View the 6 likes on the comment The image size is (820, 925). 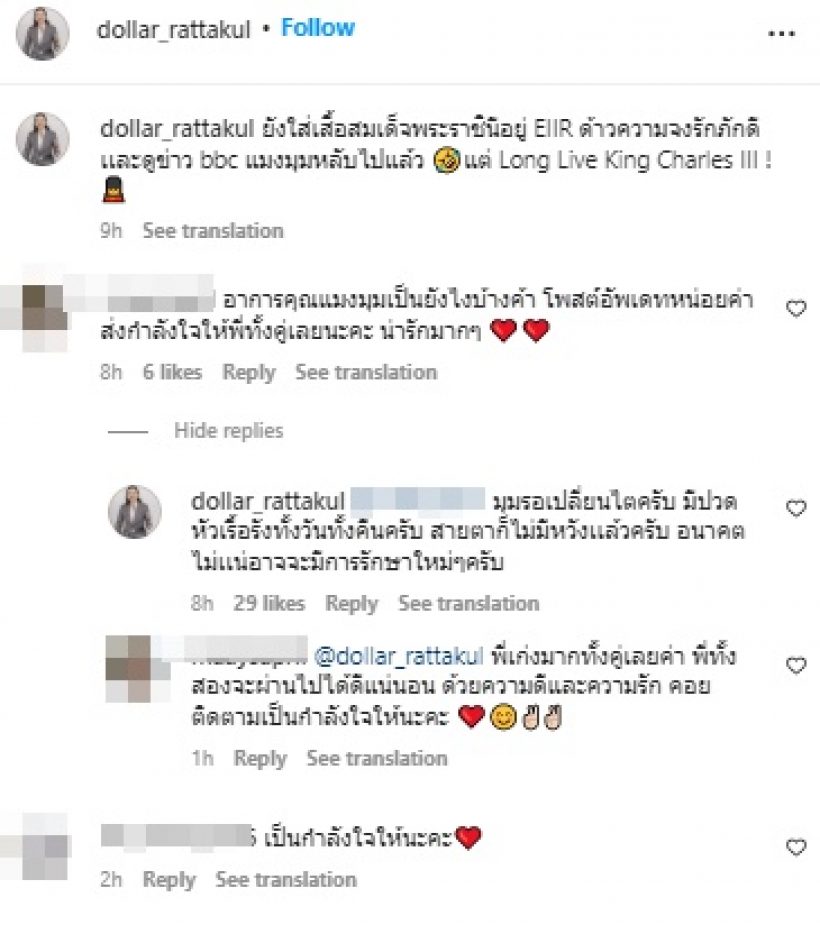coord(171,372)
